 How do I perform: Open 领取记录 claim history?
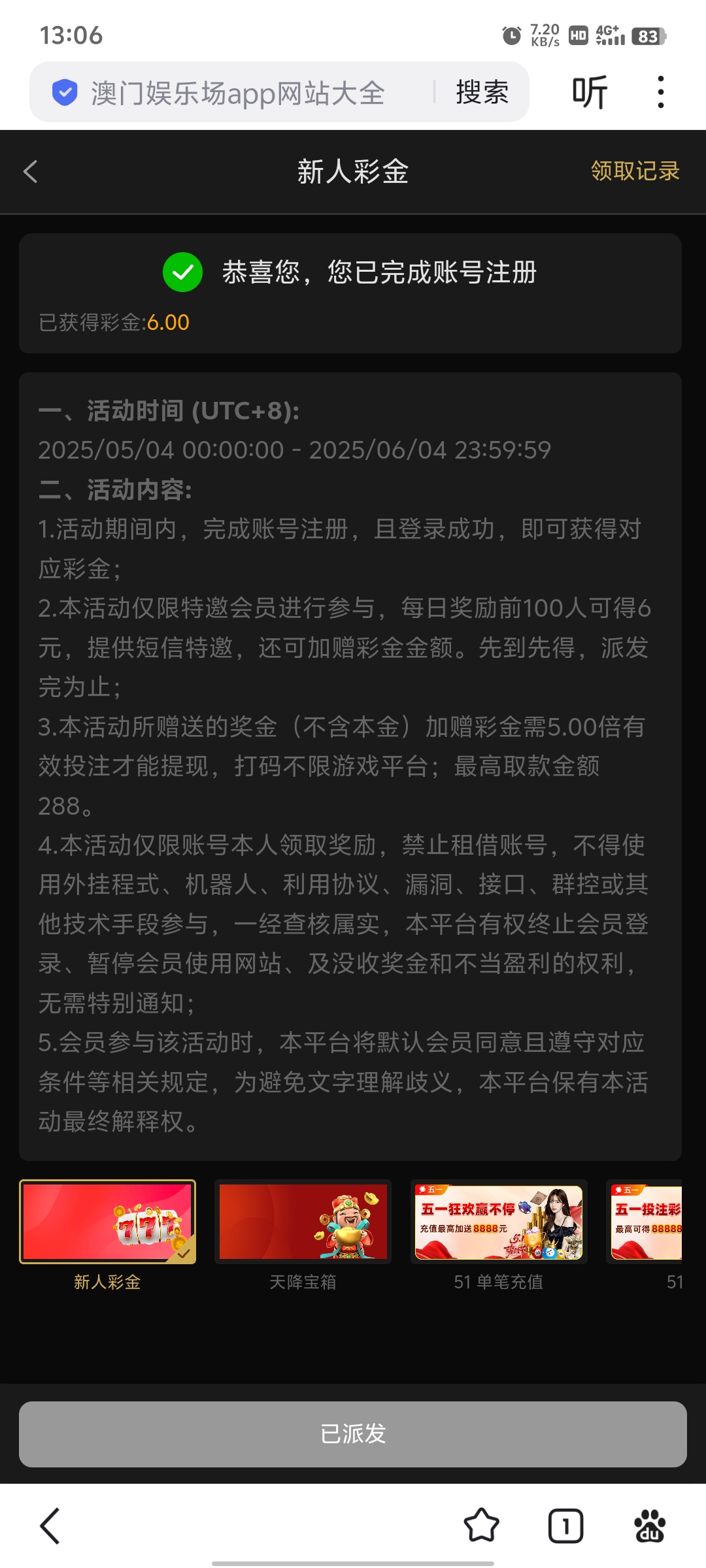pos(633,171)
